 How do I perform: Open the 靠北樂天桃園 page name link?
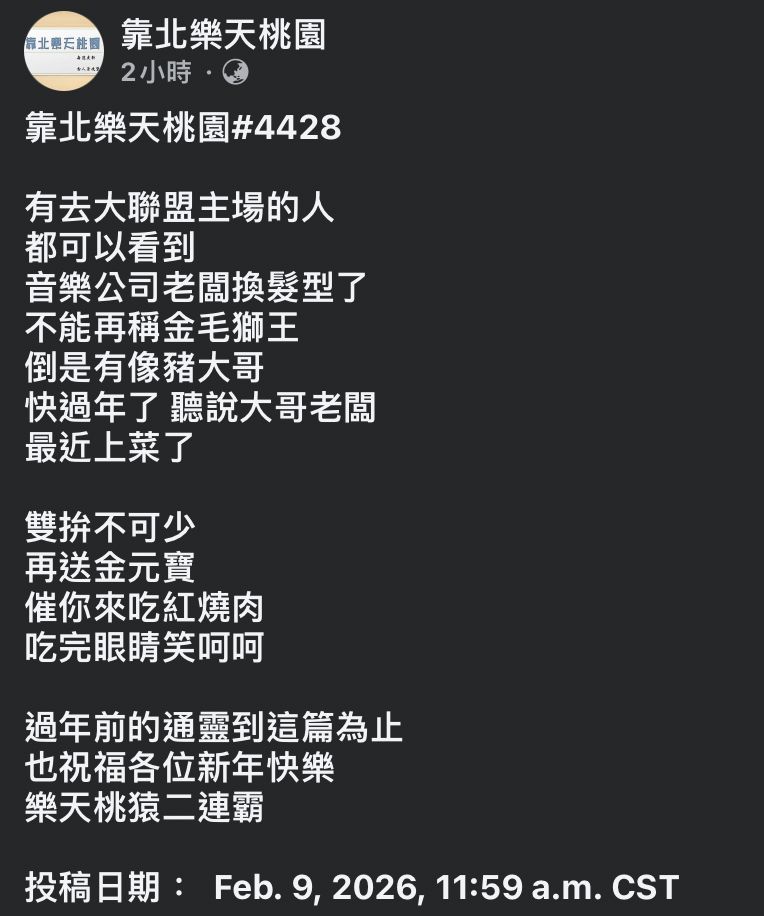(222, 36)
